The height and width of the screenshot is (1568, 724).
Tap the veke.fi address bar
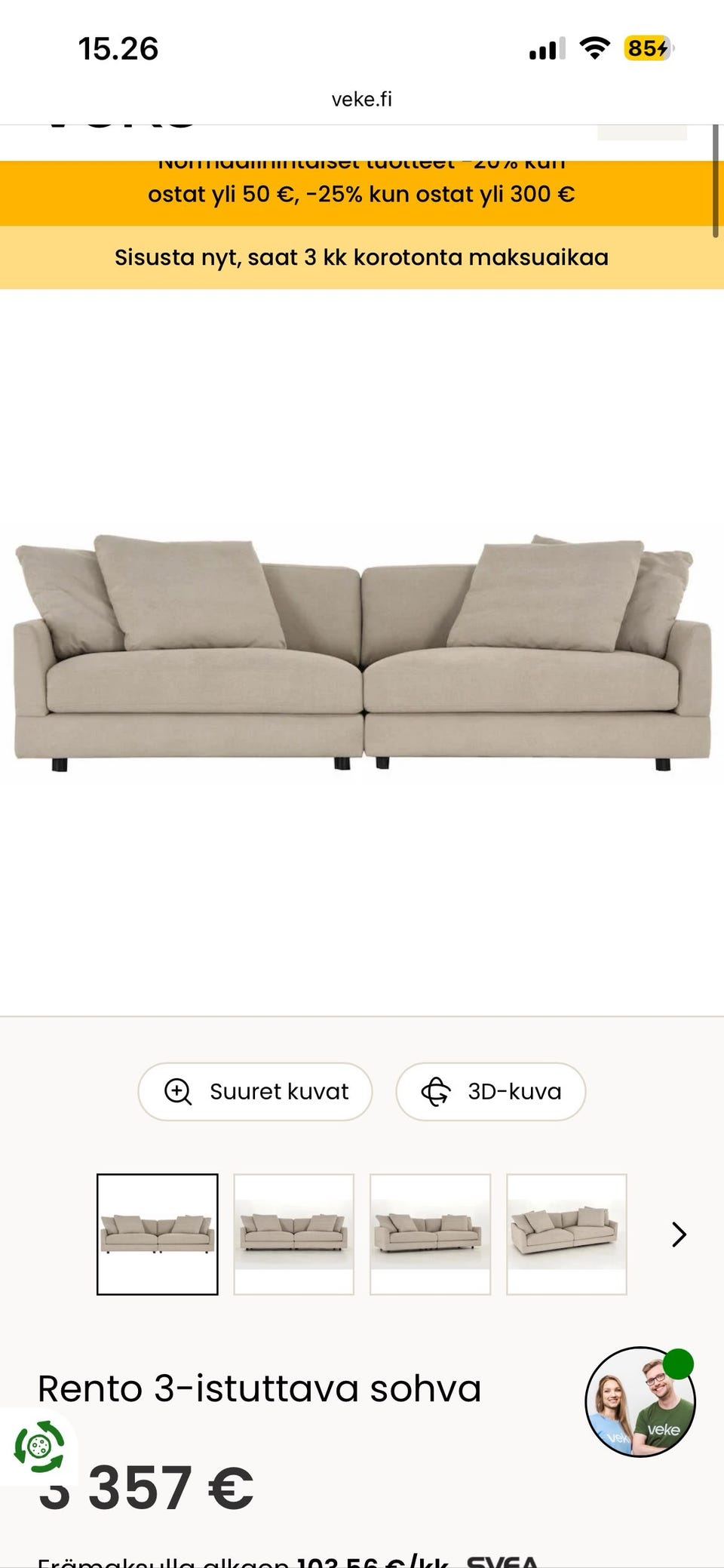[x=362, y=99]
